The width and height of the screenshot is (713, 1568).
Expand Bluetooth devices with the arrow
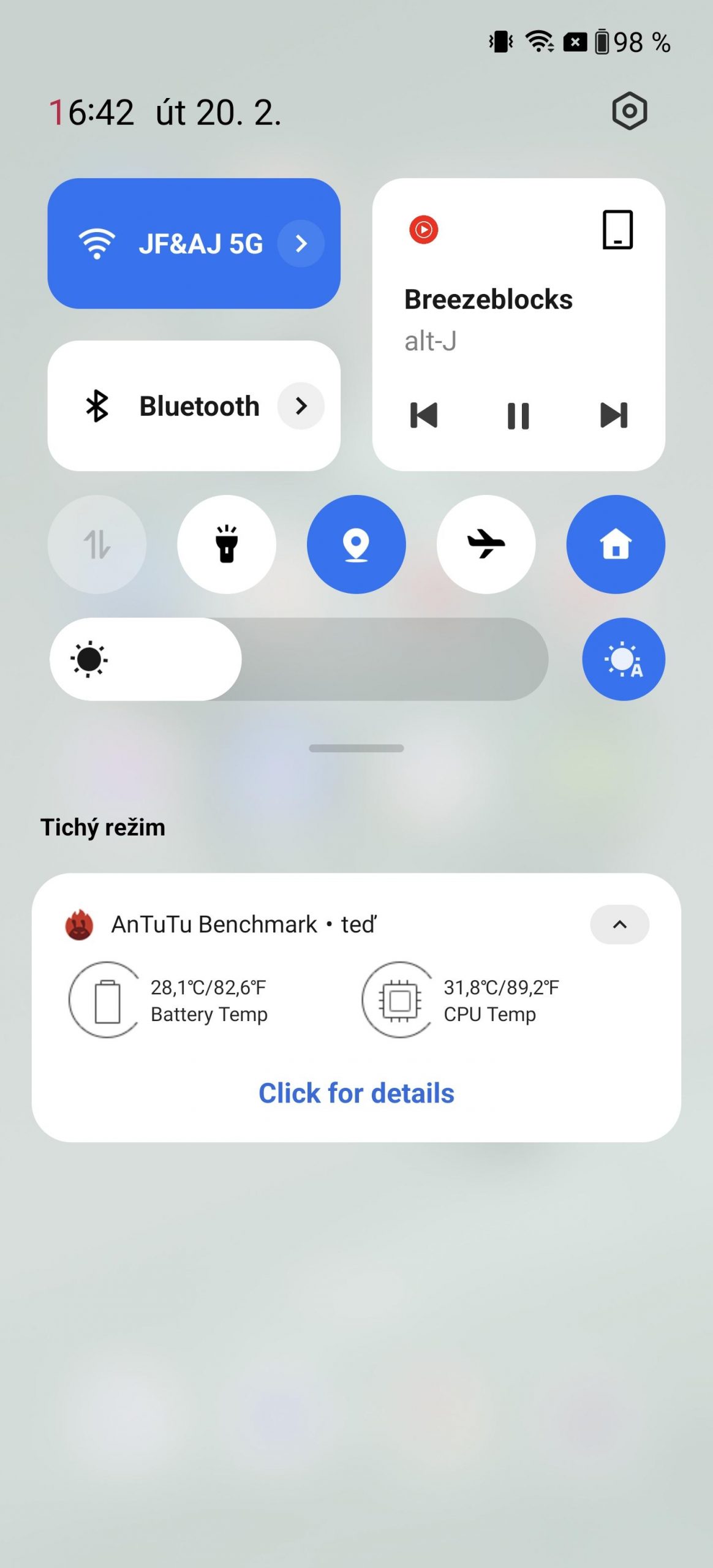pyautogui.click(x=301, y=405)
